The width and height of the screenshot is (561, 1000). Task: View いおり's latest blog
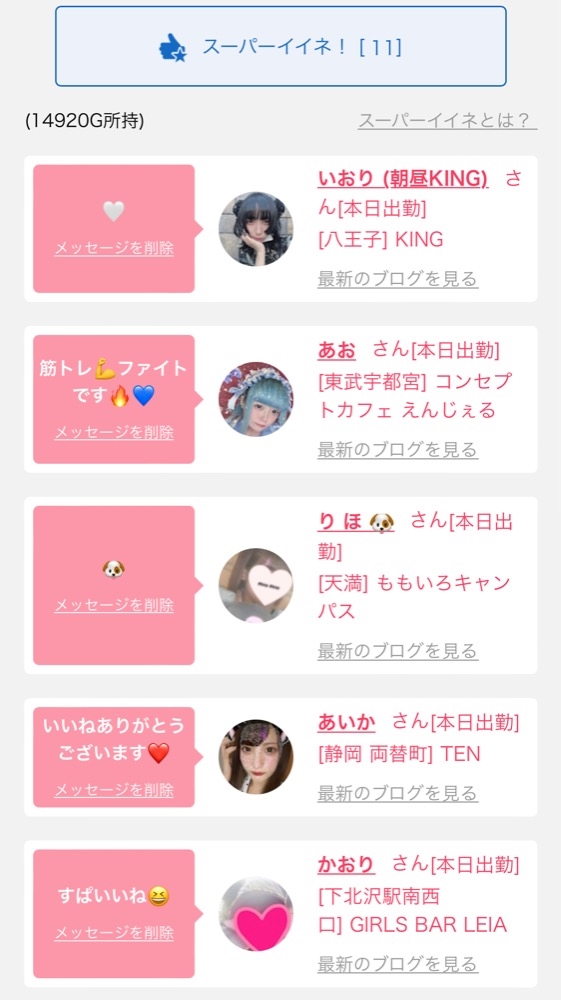(x=398, y=279)
